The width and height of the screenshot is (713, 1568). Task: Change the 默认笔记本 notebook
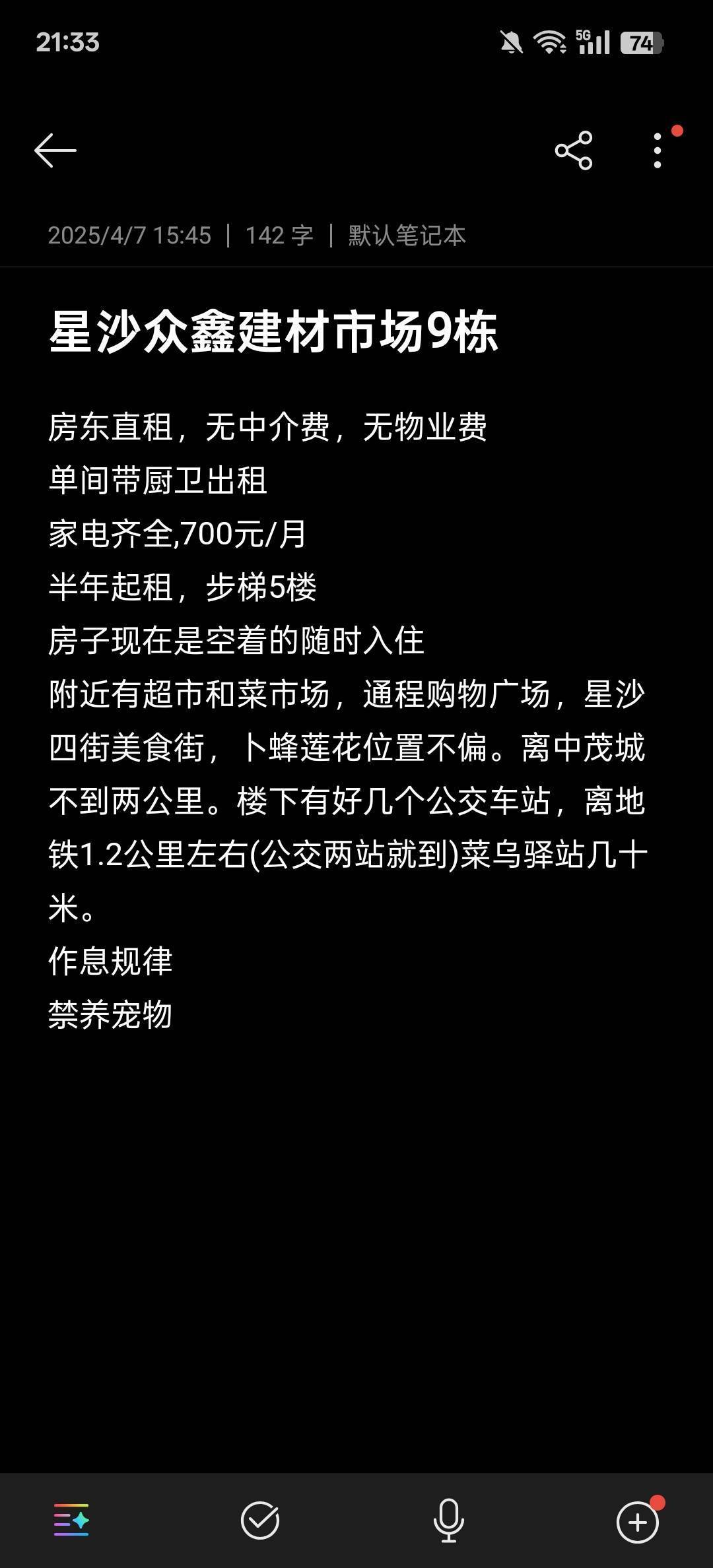click(407, 236)
